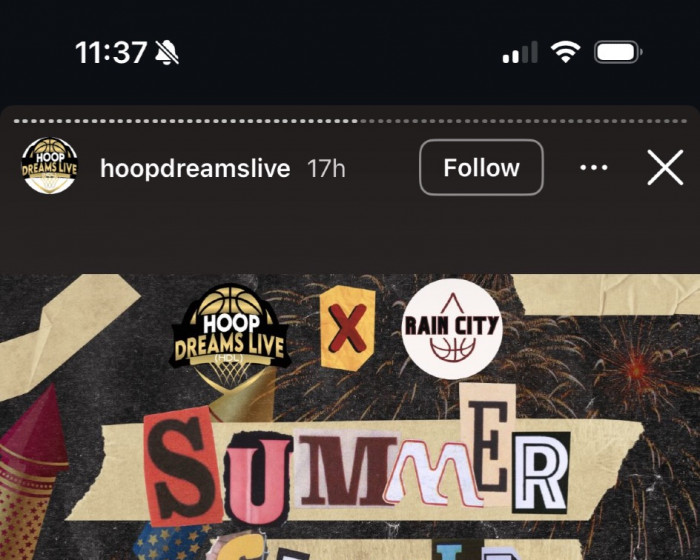Open the story options menu

pyautogui.click(x=594, y=168)
